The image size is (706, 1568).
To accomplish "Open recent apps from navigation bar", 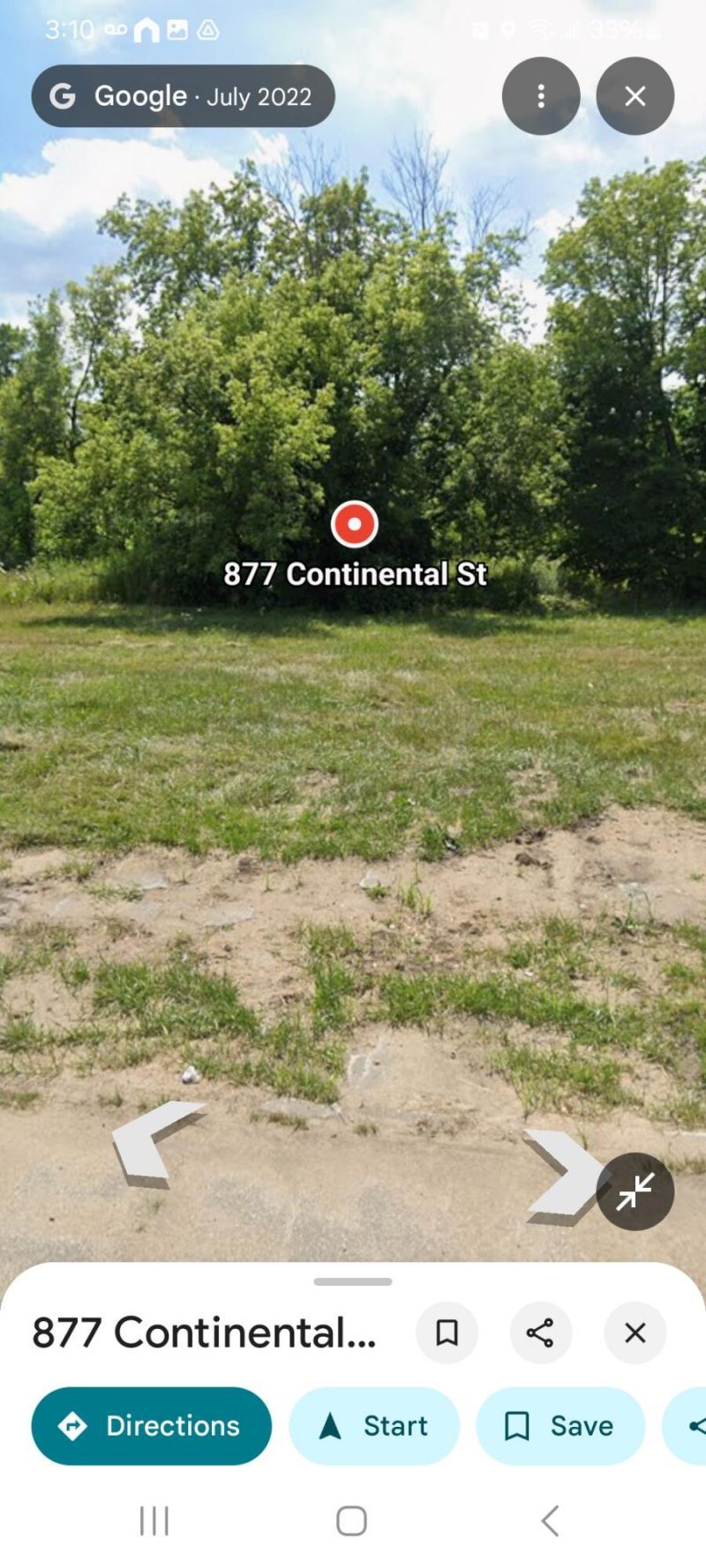I will (154, 1520).
